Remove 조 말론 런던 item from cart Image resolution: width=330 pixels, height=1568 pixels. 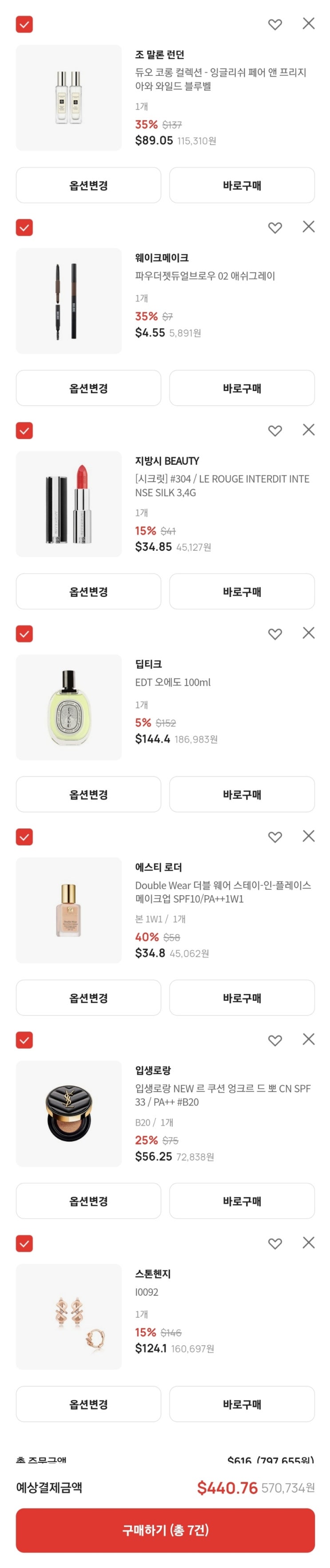point(309,24)
